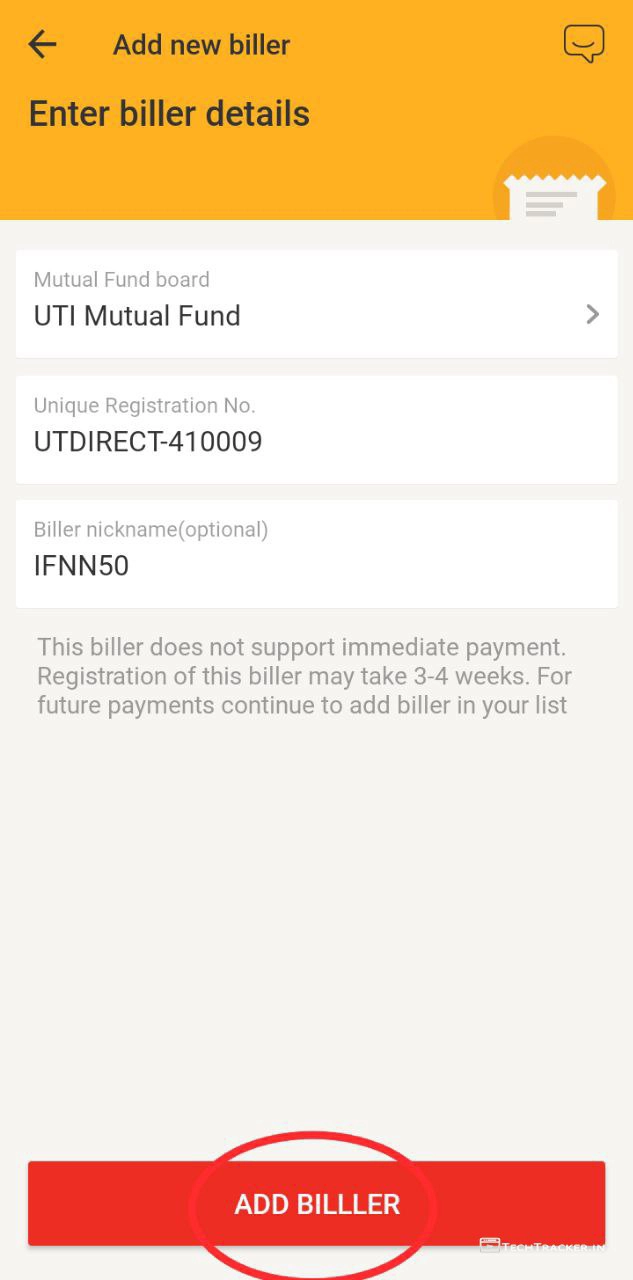Open the chat support icon
633x1280 pixels.
(584, 44)
